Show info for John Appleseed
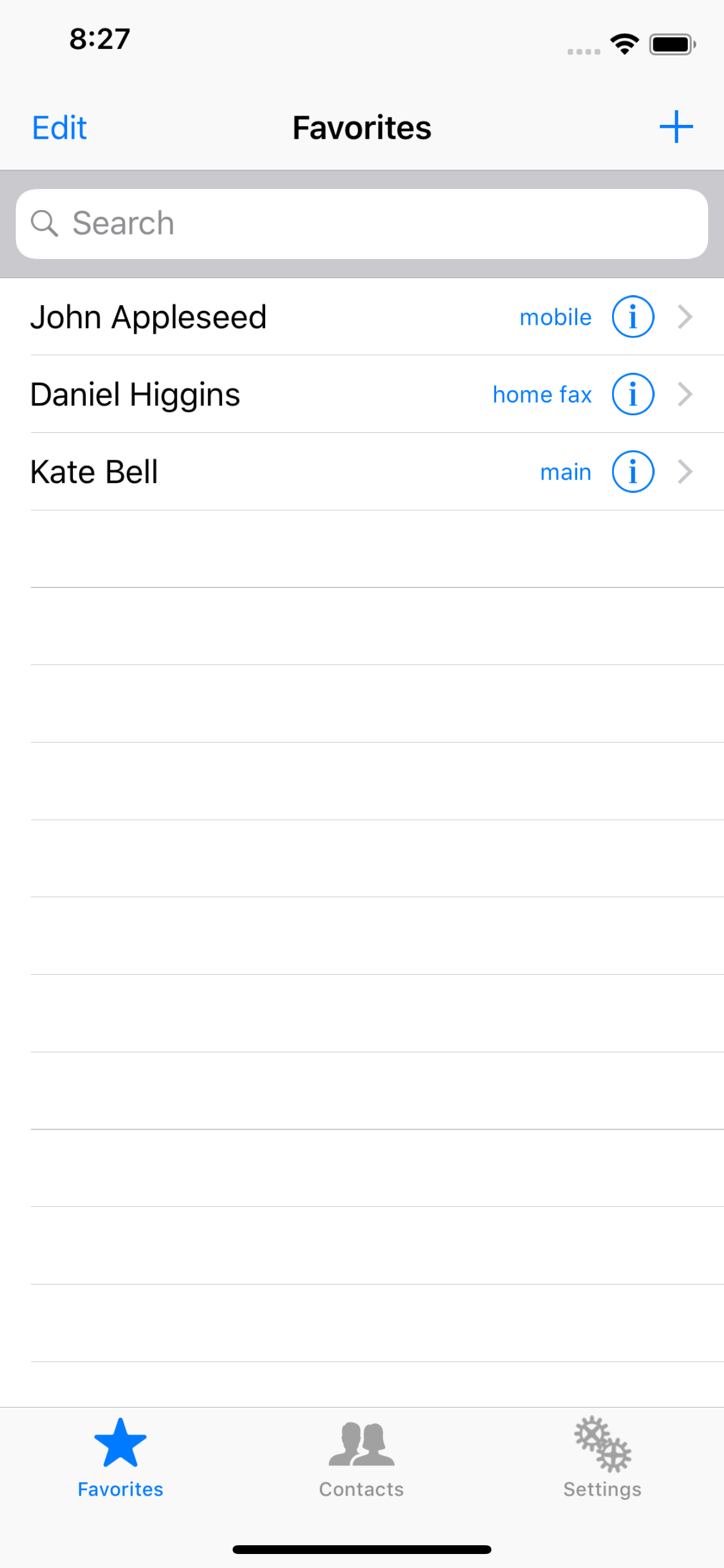The image size is (724, 1568). coord(632,317)
